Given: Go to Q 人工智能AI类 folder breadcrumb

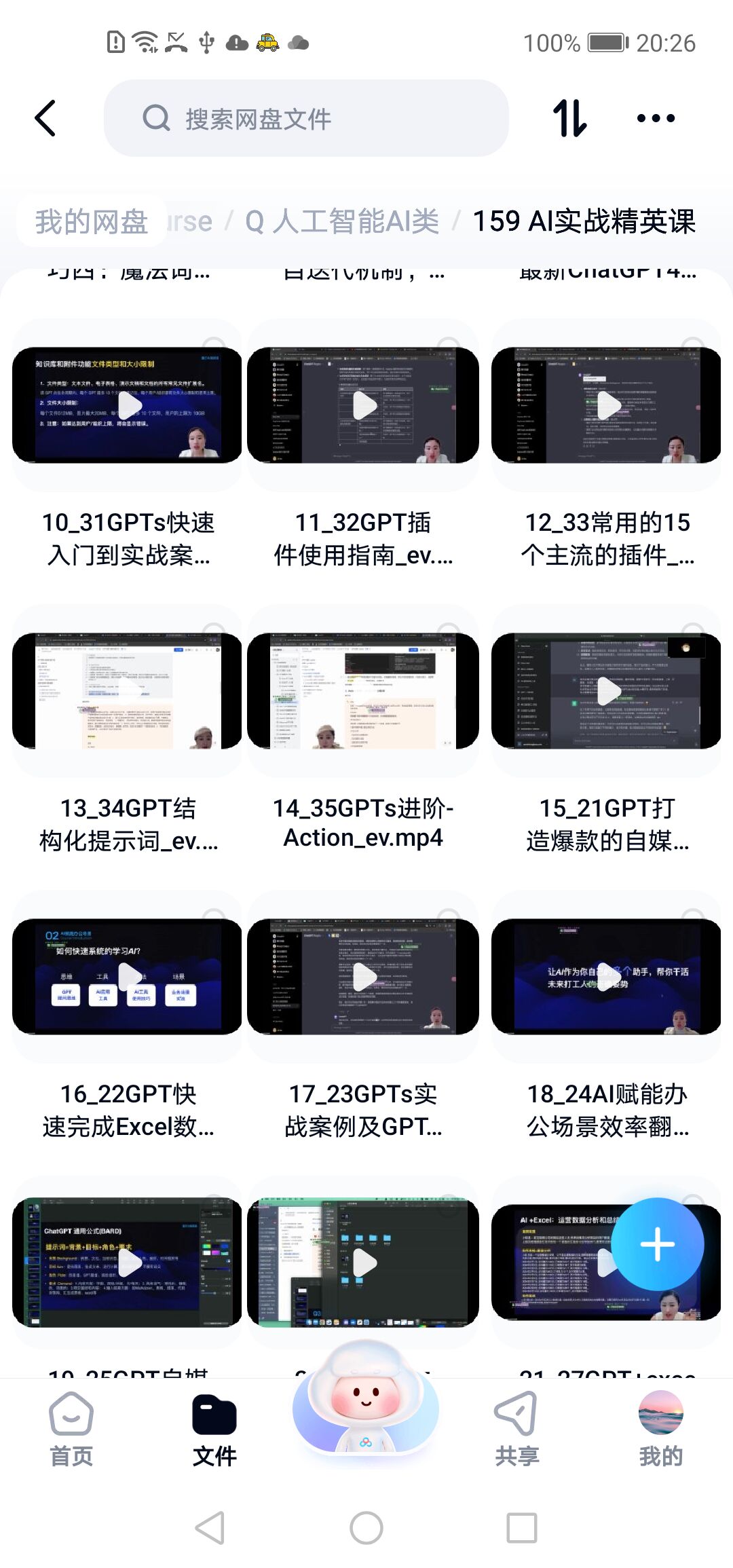Looking at the screenshot, I should click(342, 222).
